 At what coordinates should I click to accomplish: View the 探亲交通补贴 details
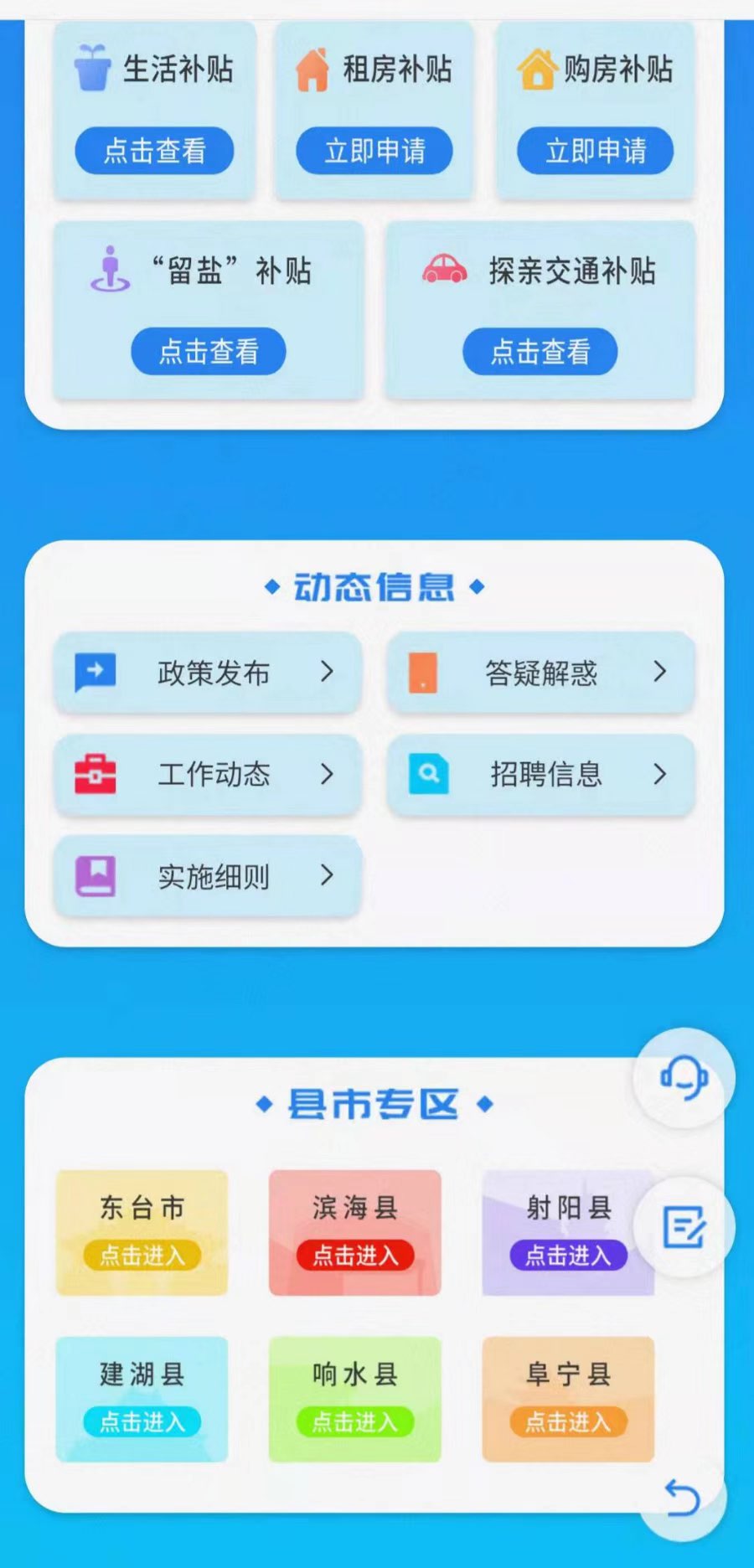[x=540, y=351]
